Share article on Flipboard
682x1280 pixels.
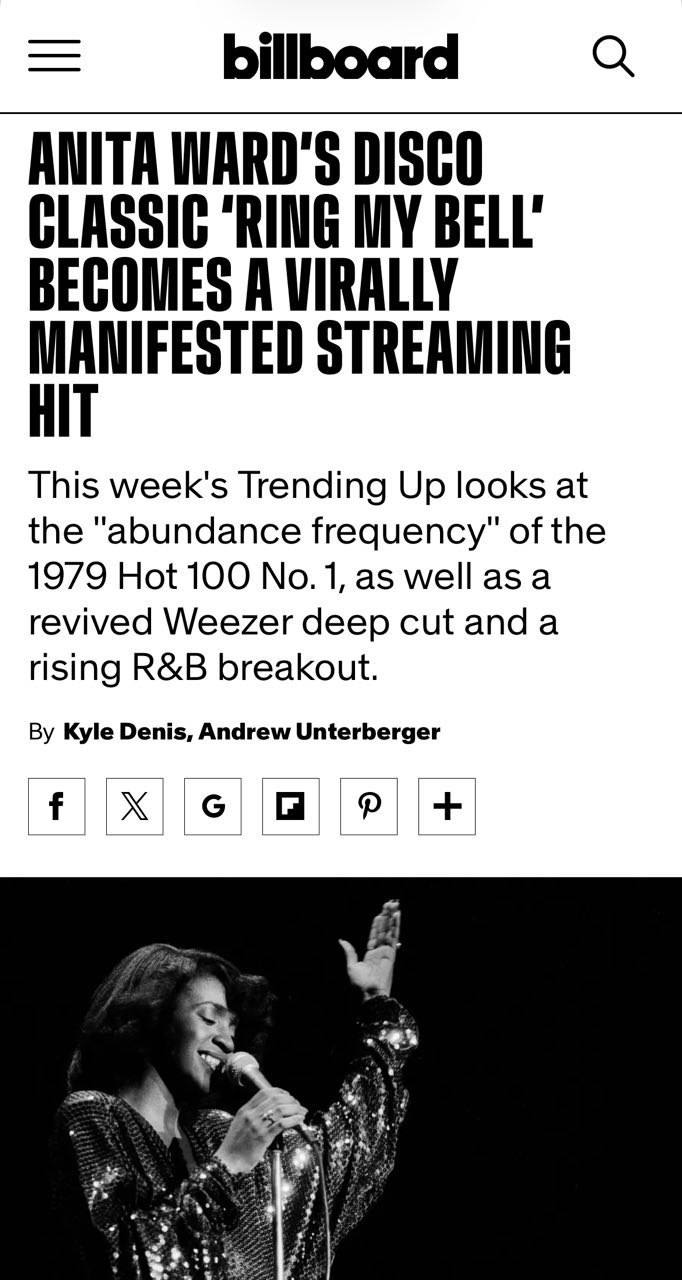(291, 806)
